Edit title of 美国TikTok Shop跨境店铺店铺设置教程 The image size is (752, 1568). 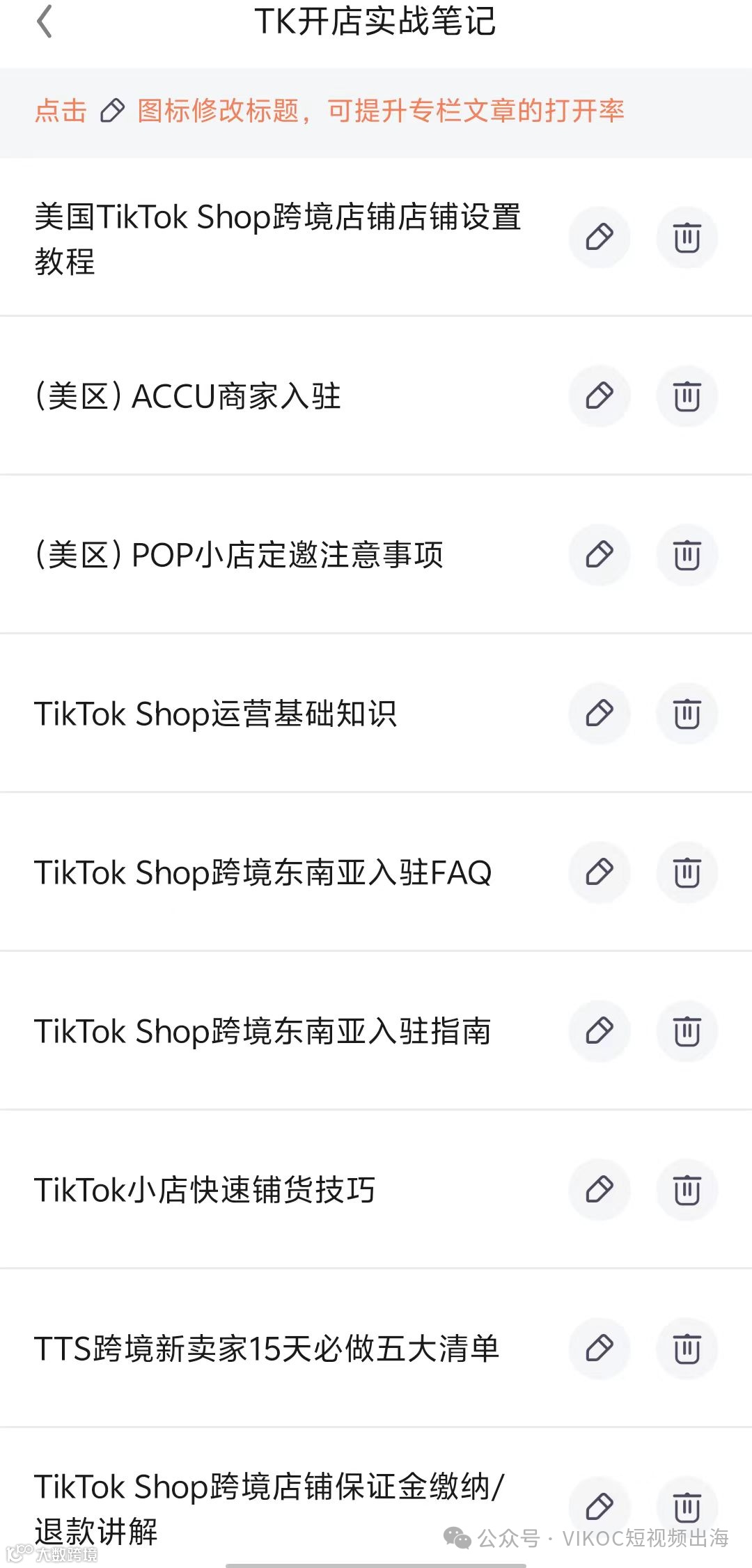pyautogui.click(x=600, y=237)
